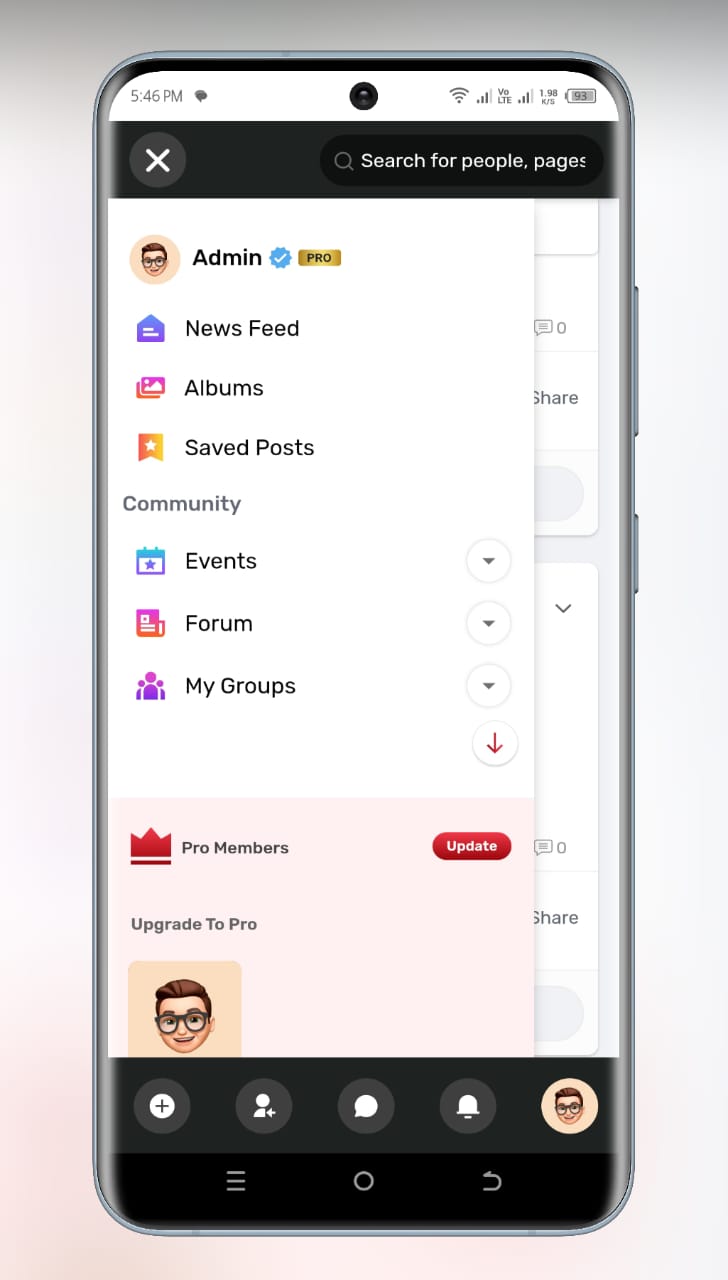Image resolution: width=728 pixels, height=1280 pixels.
Task: Open My Groups
Action: click(240, 686)
